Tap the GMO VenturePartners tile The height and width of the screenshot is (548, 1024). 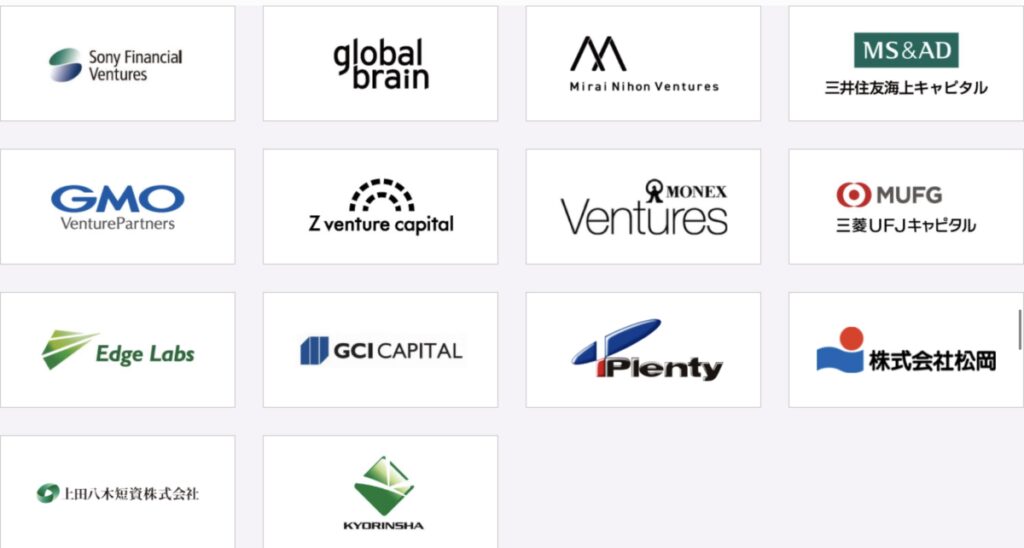point(117,207)
